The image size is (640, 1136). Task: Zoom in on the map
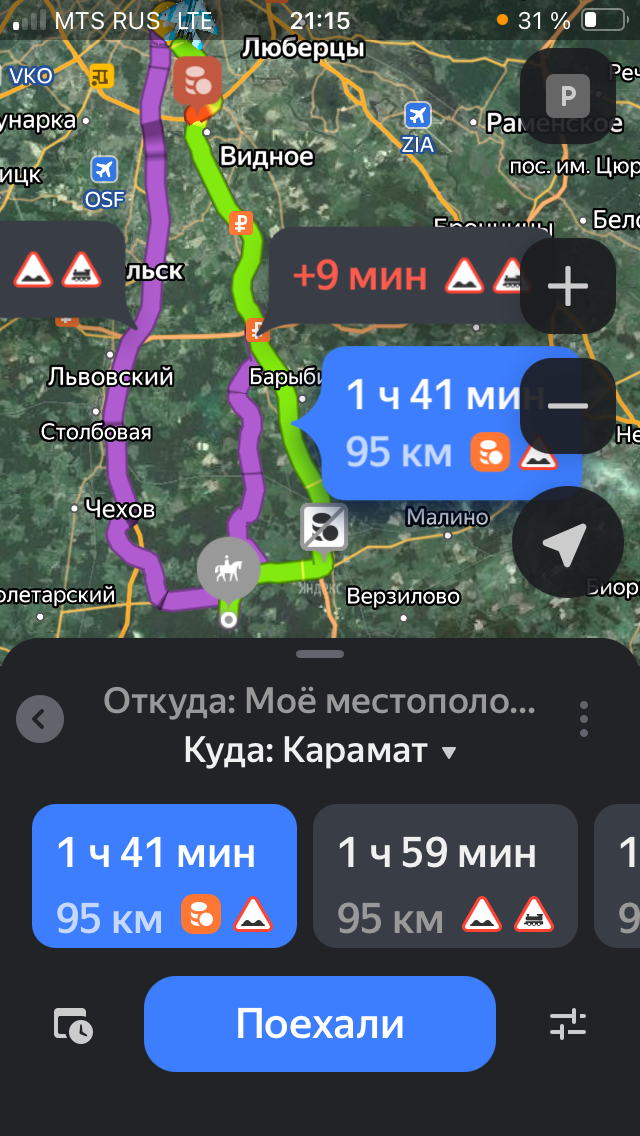pos(568,287)
